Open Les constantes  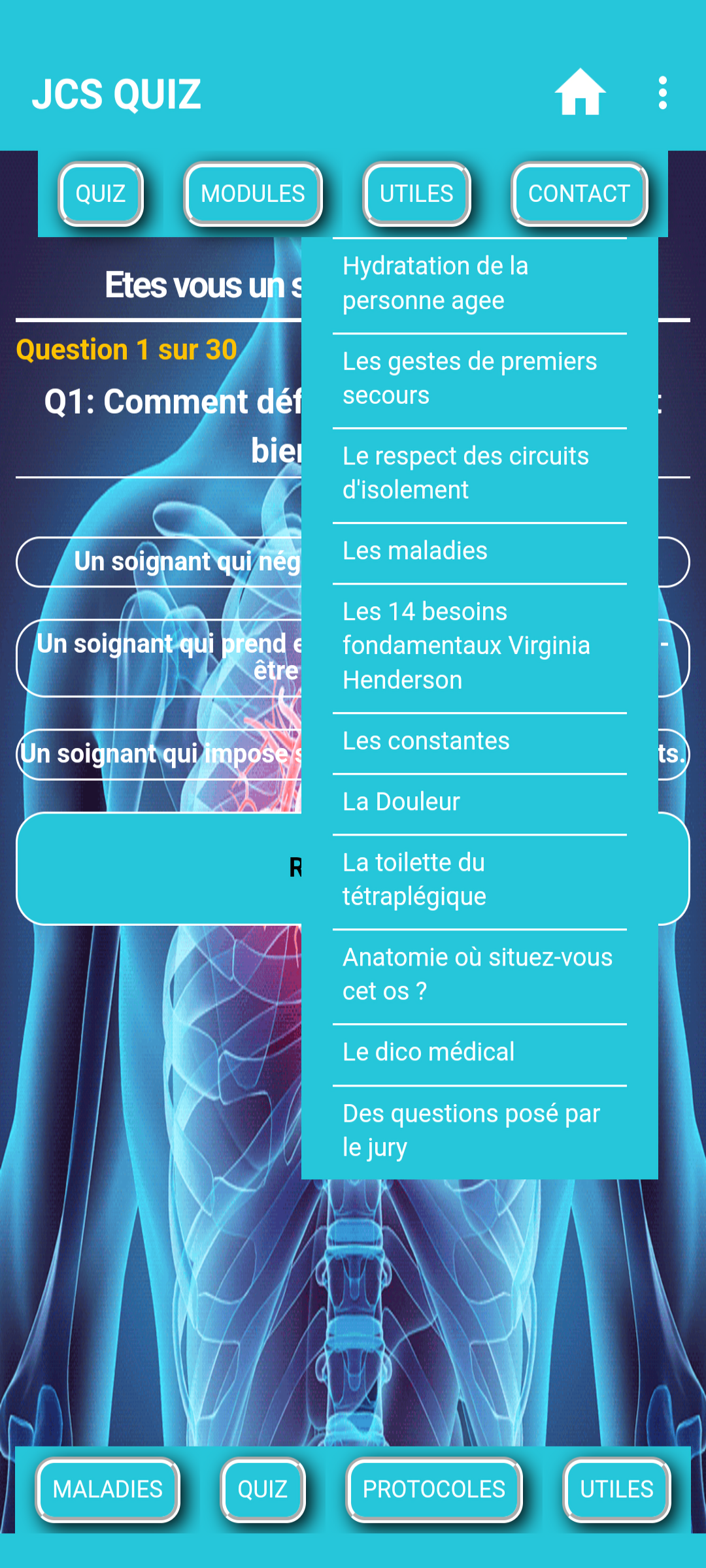click(479, 742)
